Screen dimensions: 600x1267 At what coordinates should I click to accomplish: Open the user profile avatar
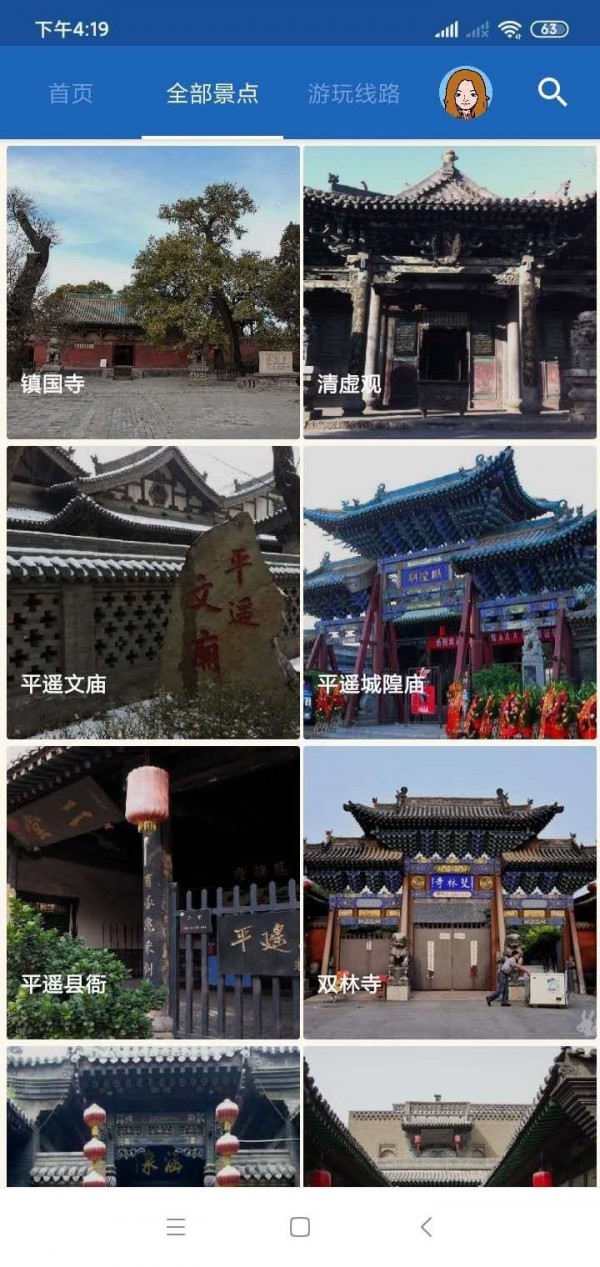[x=466, y=93]
